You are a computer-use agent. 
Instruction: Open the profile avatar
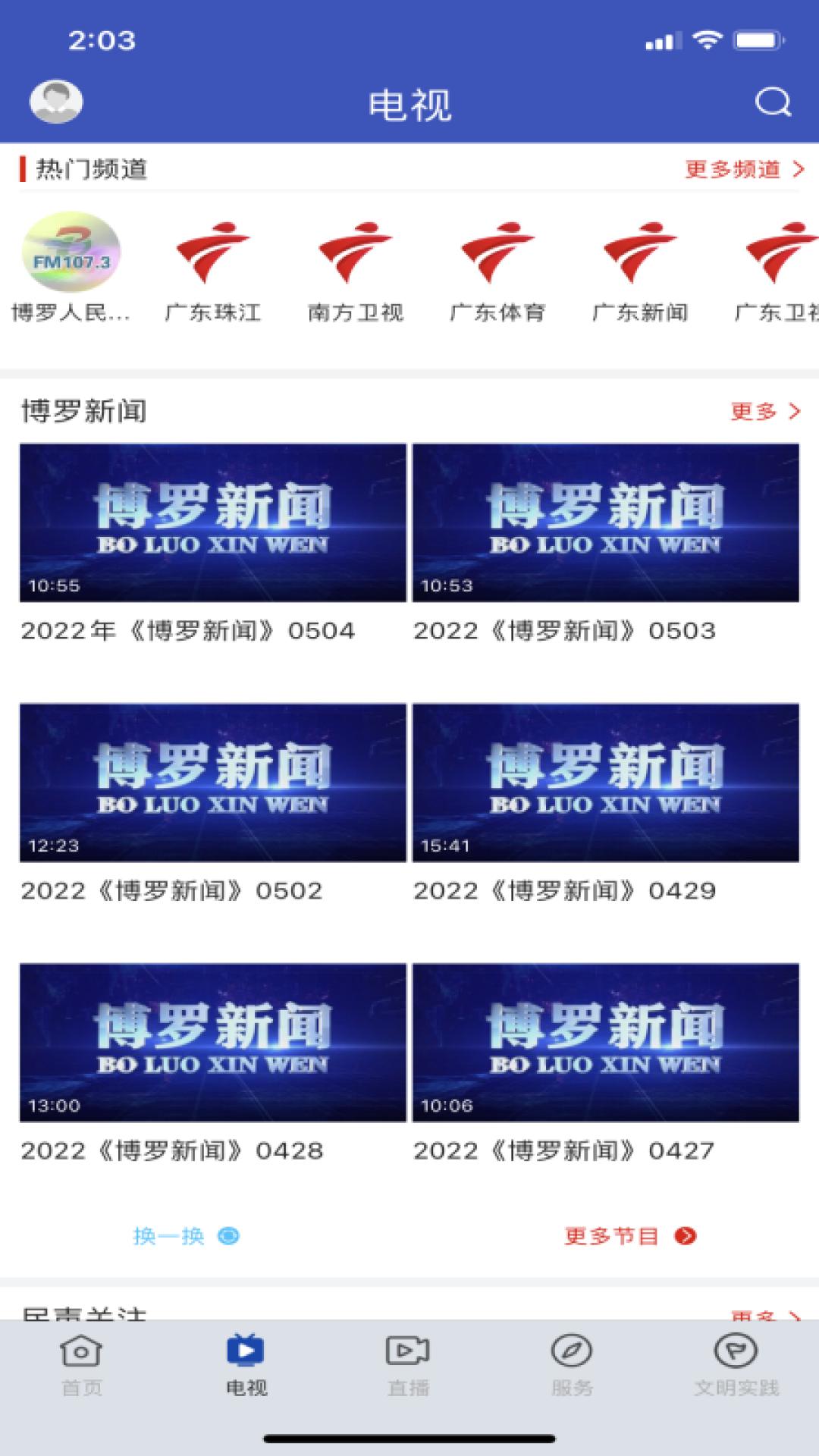click(56, 102)
